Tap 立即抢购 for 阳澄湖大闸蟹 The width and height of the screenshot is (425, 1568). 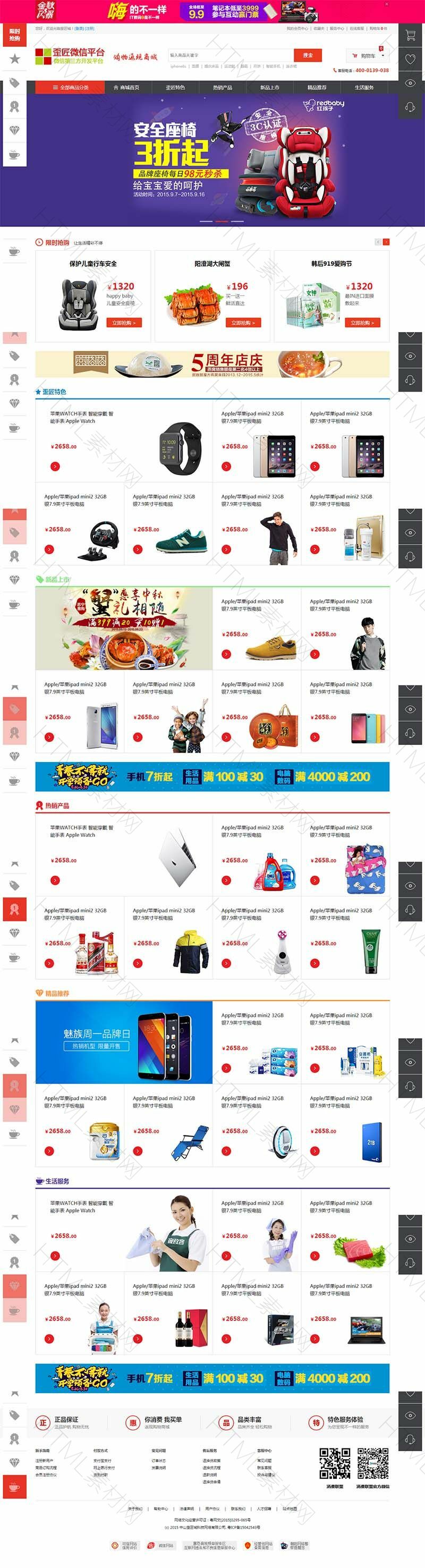click(x=243, y=323)
